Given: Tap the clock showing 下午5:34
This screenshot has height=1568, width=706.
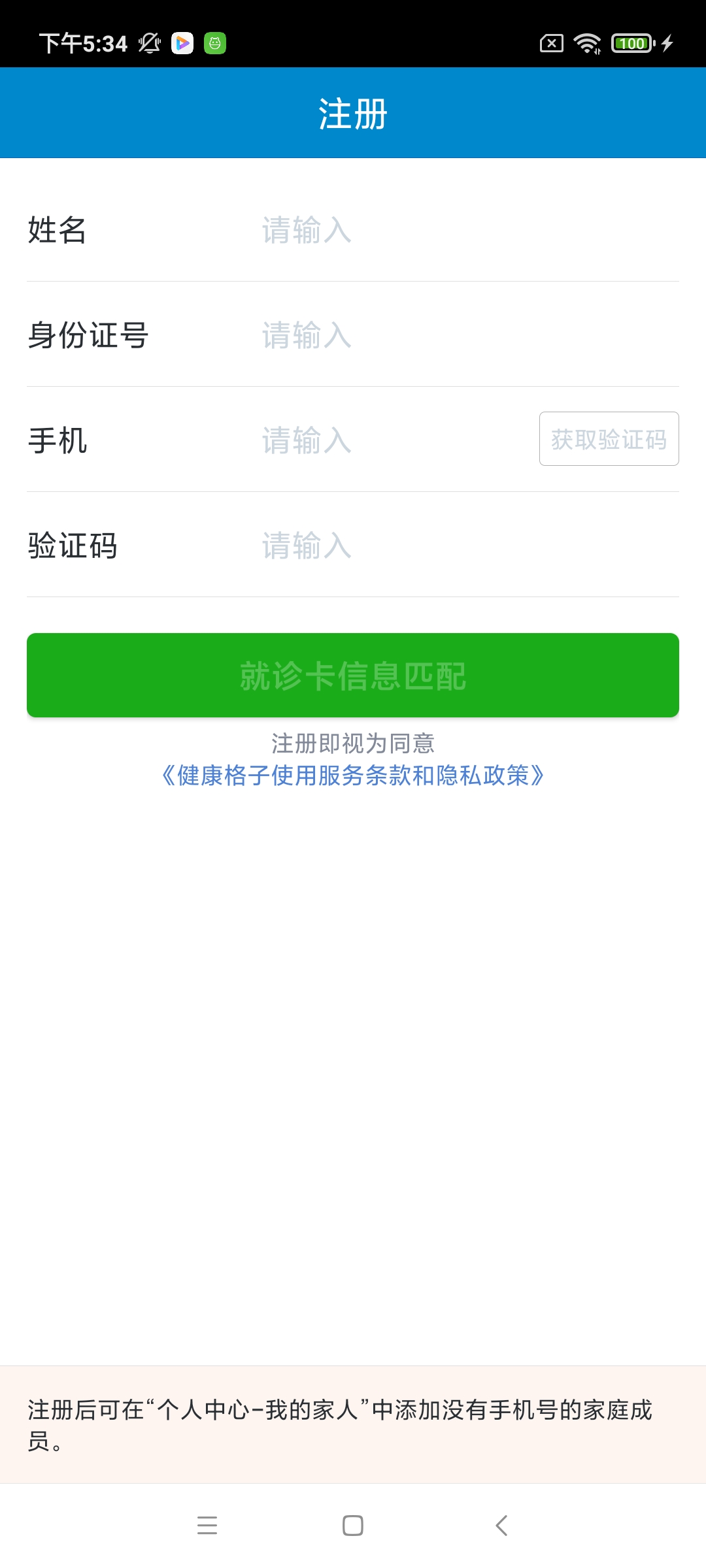Looking at the screenshot, I should [85, 44].
